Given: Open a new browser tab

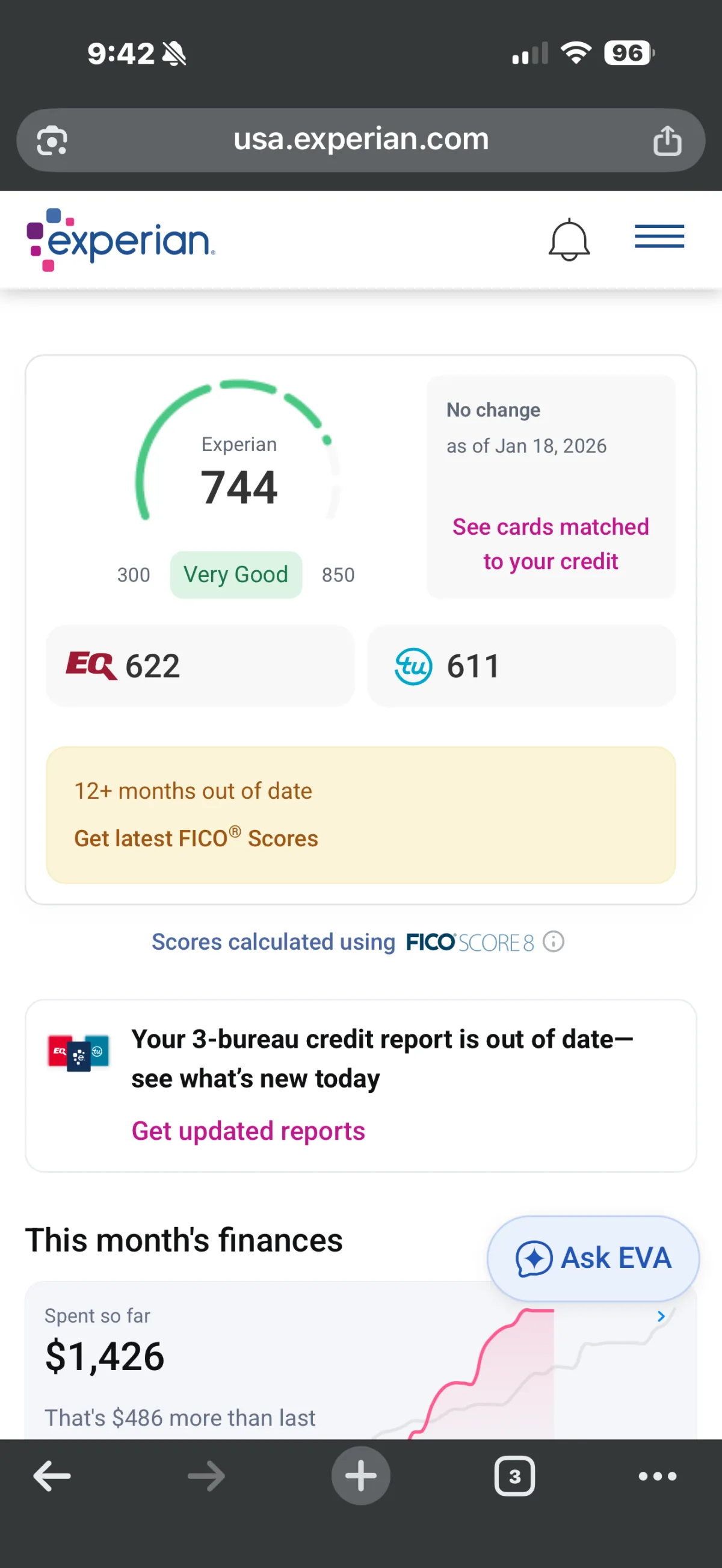Looking at the screenshot, I should coord(360,1476).
